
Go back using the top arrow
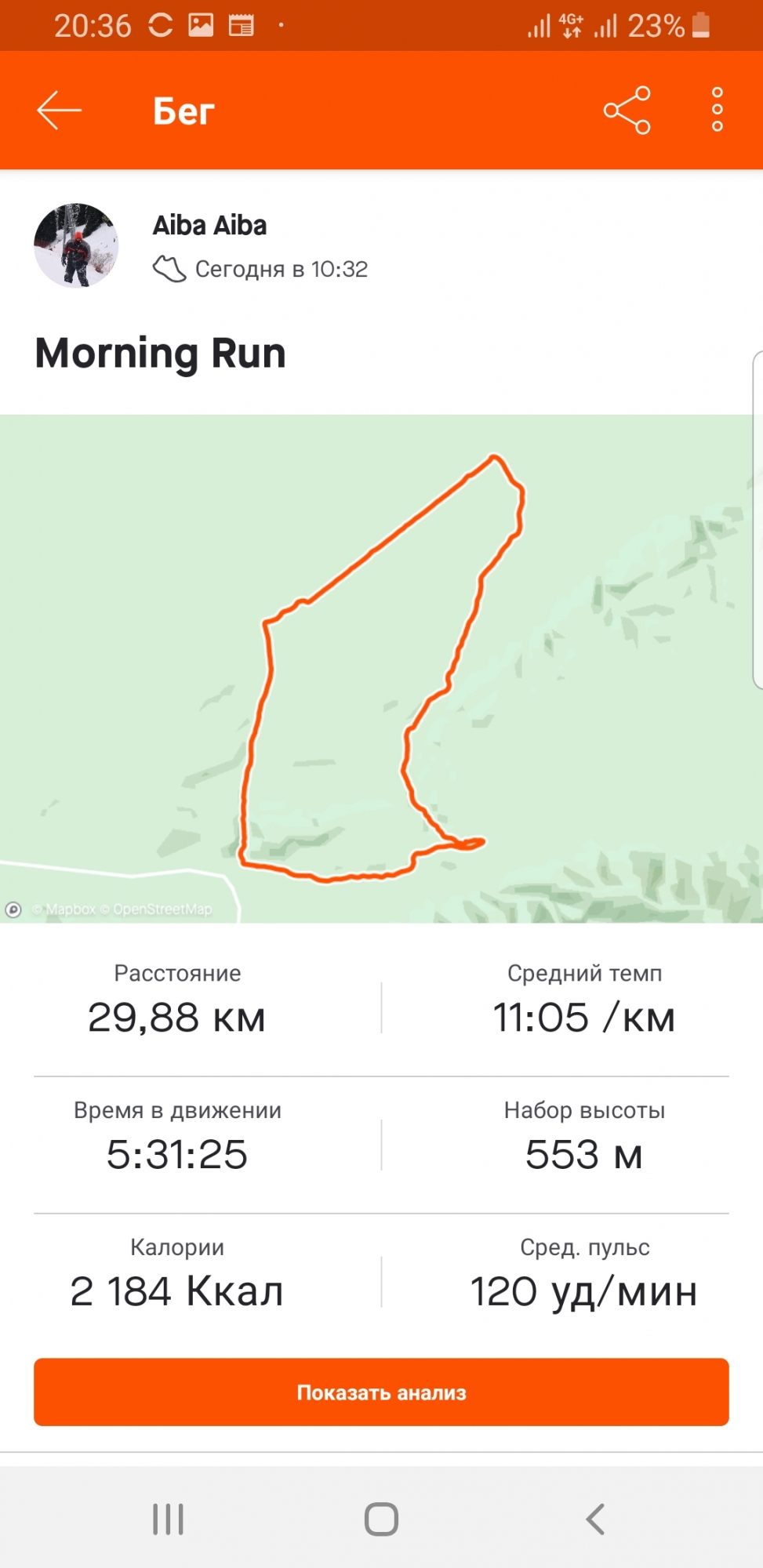click(59, 111)
